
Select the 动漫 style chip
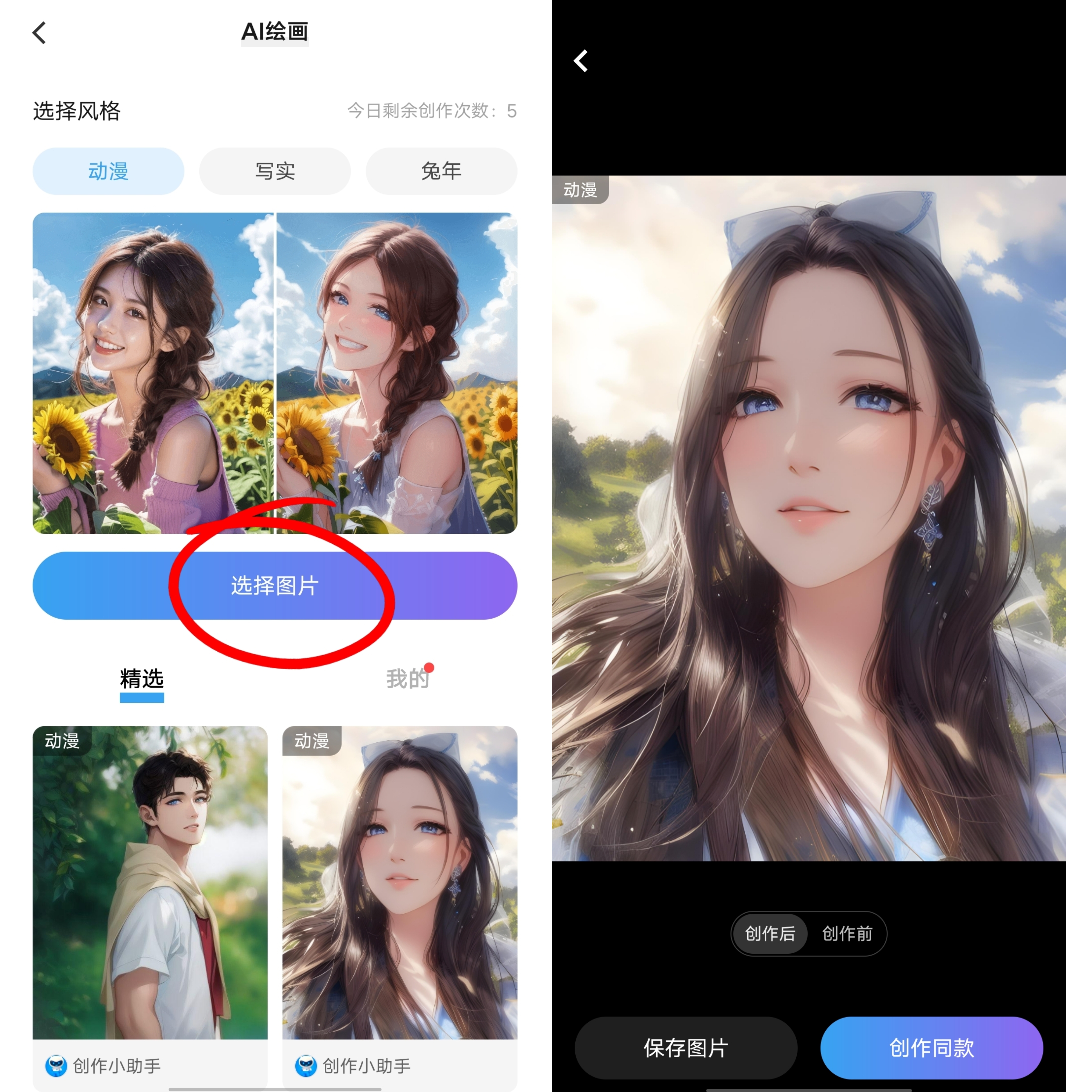[x=108, y=171]
